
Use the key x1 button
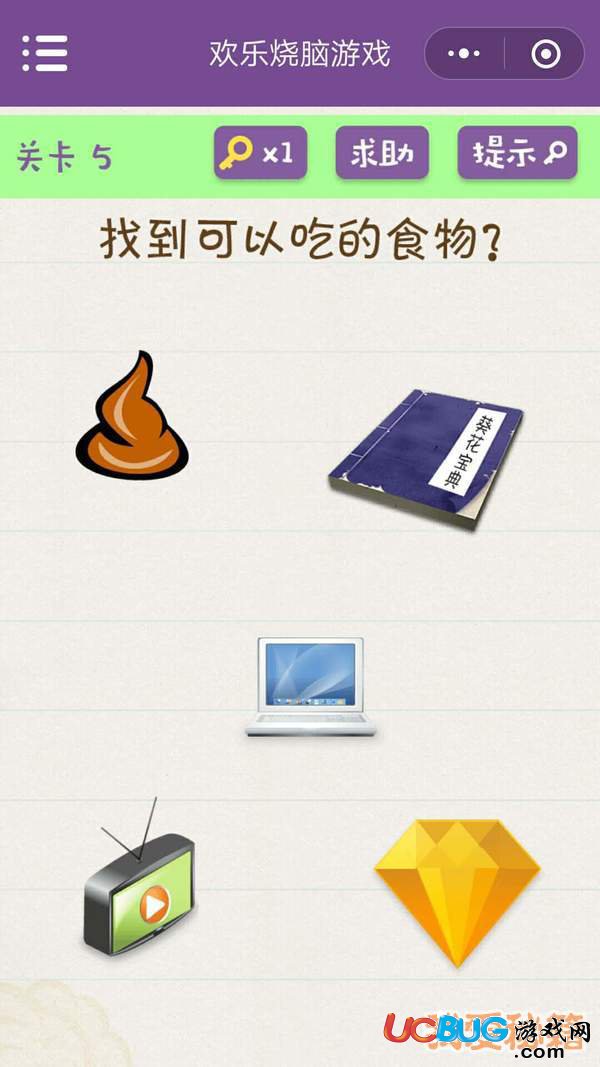[x=261, y=152]
